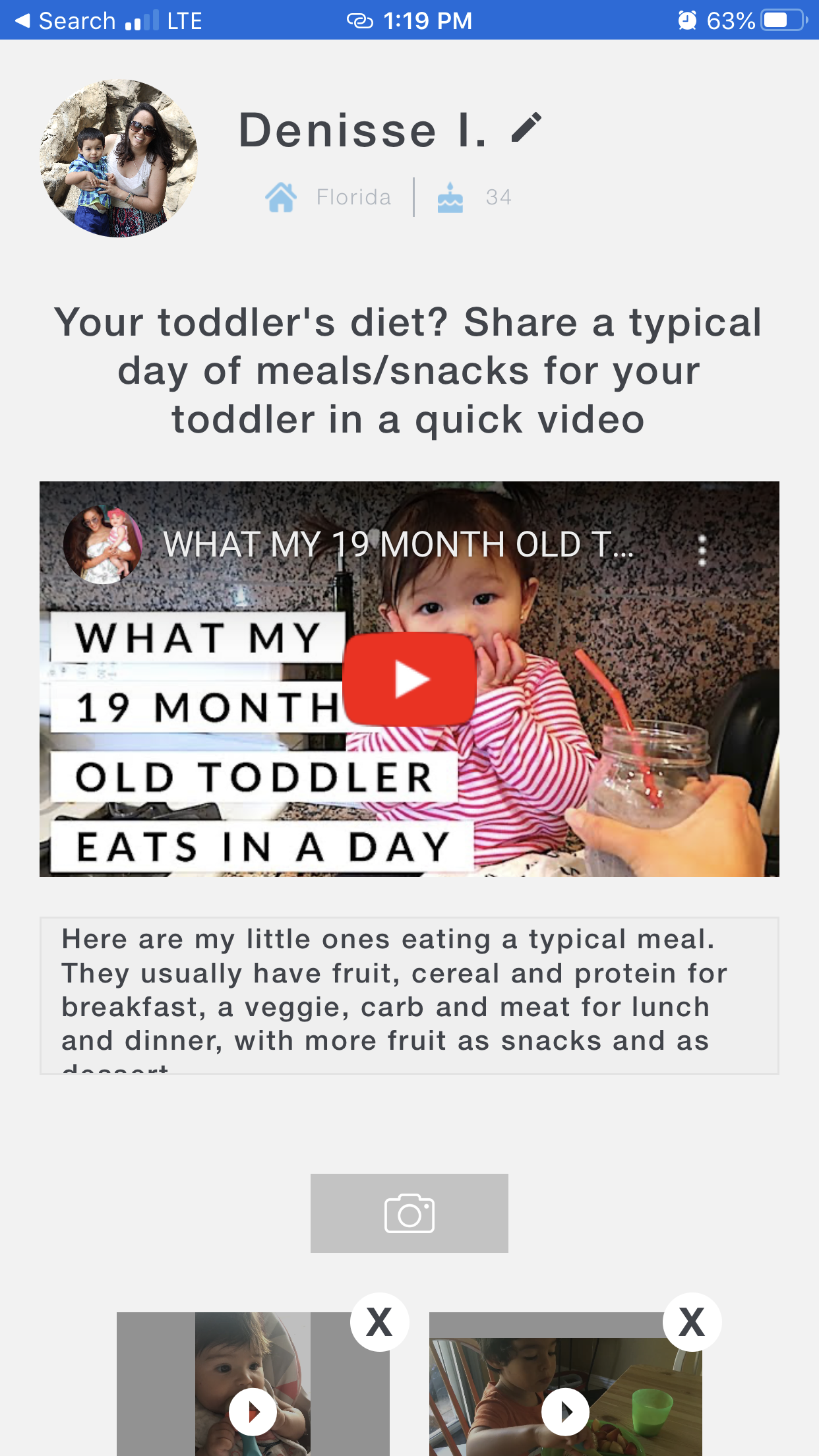Play the 19 month old toddler video

click(409, 679)
